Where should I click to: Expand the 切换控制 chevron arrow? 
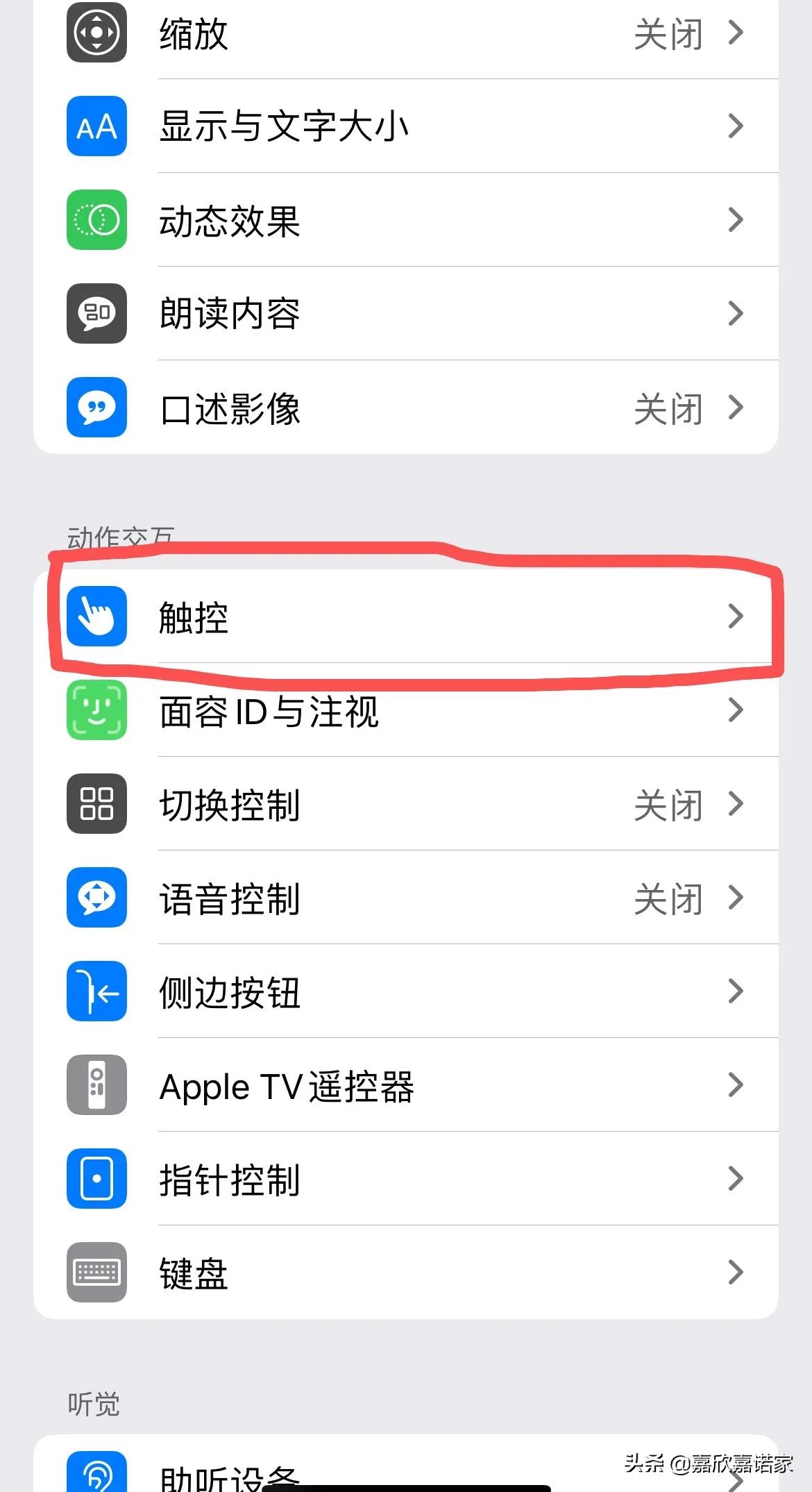[736, 804]
